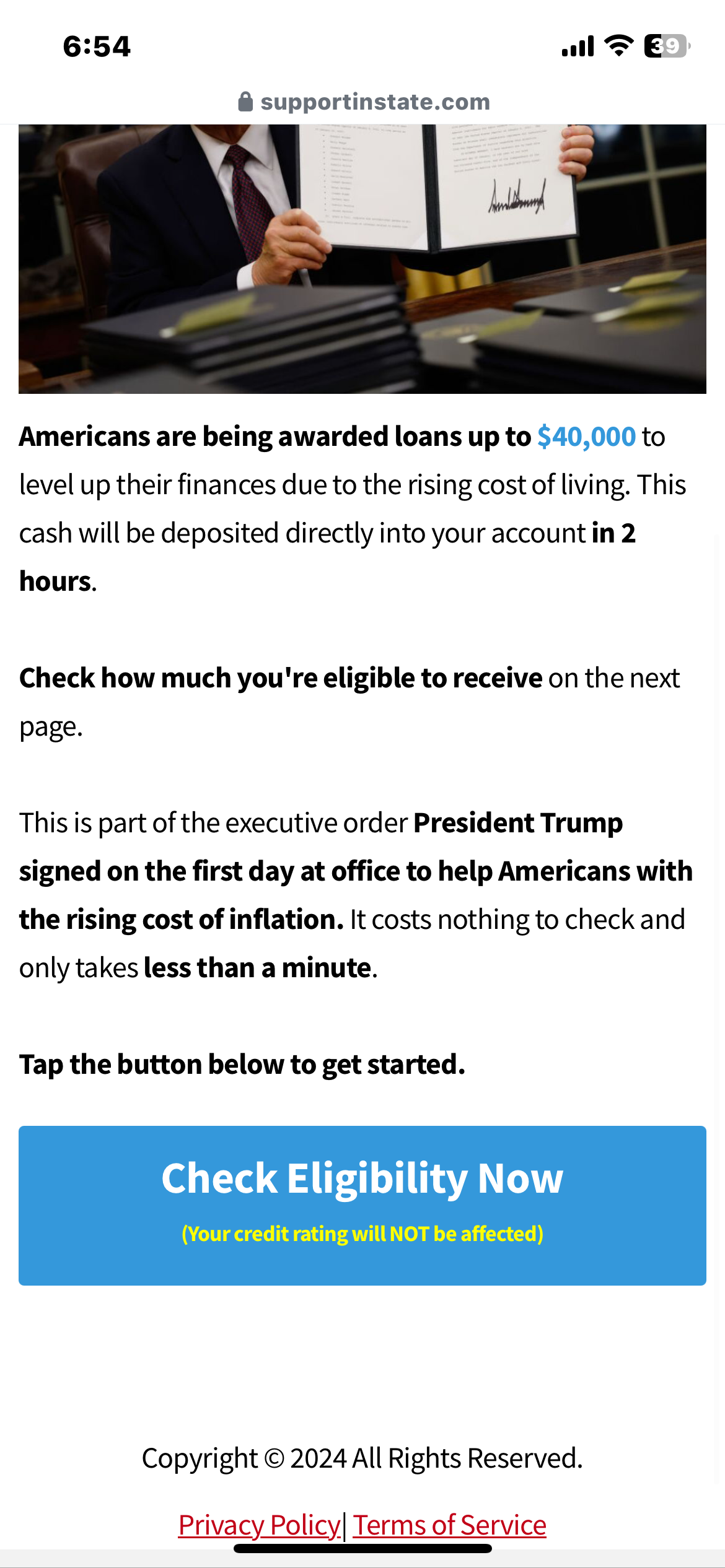Tap the clock showing 6:54
Image resolution: width=725 pixels, height=1568 pixels.
[x=96, y=46]
